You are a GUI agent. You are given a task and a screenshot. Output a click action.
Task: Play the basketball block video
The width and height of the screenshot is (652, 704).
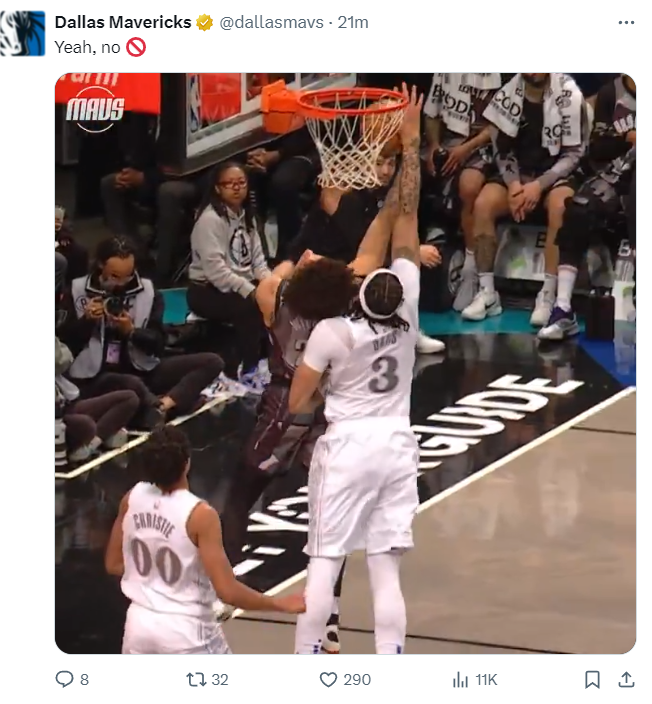click(x=345, y=363)
